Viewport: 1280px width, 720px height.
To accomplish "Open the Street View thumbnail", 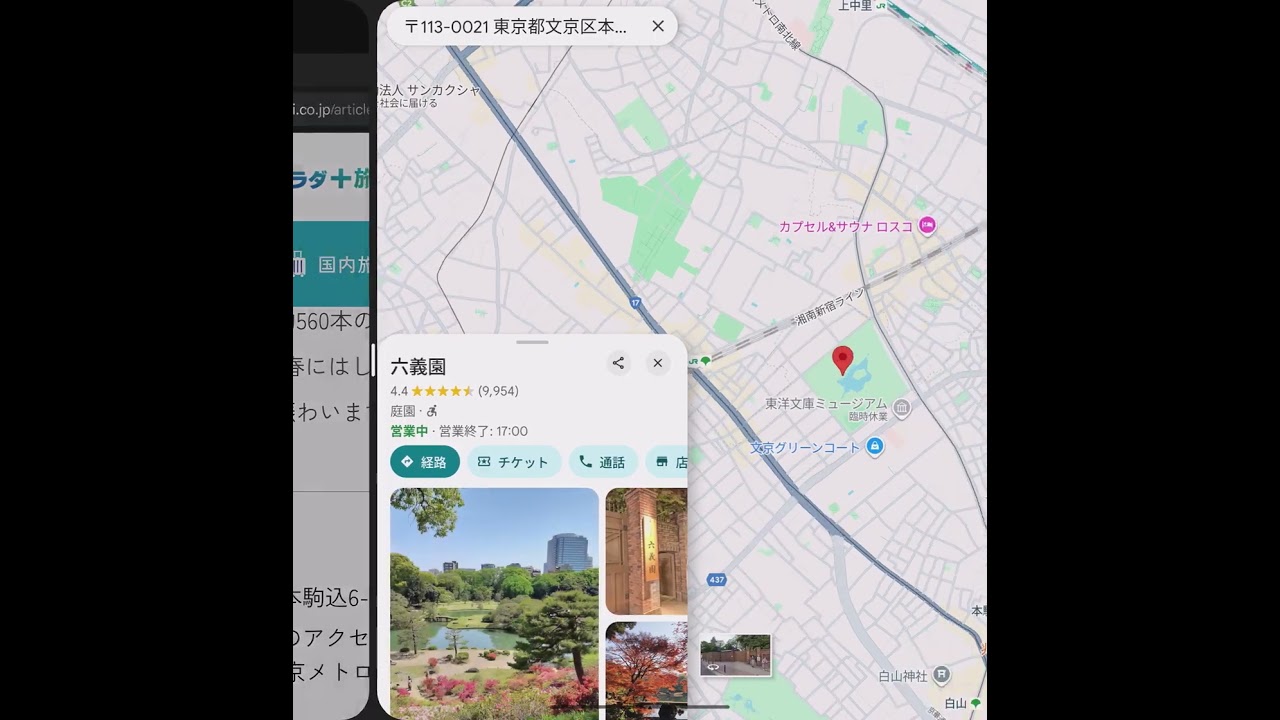I will pyautogui.click(x=735, y=655).
